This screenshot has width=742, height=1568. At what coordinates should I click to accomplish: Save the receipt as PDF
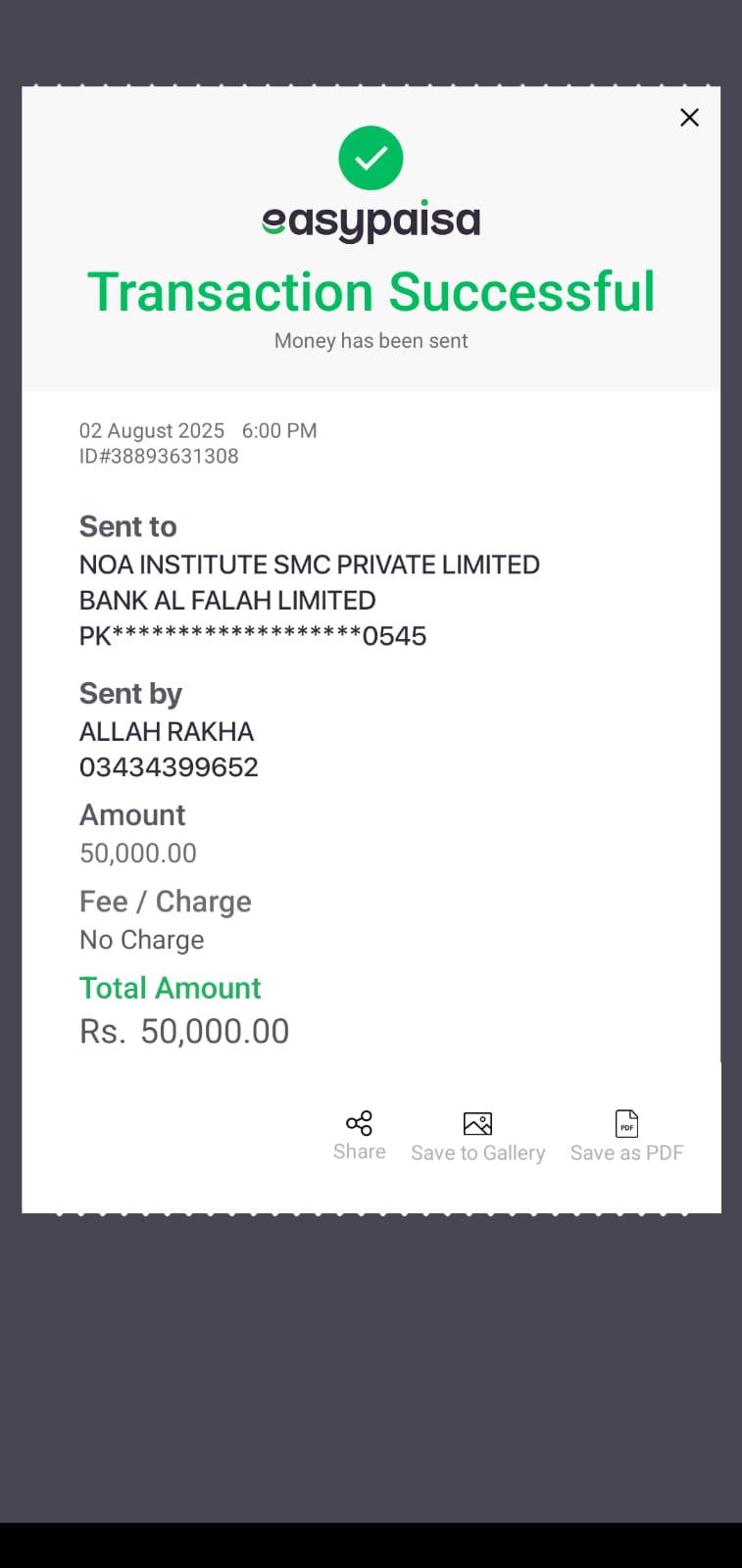[626, 1136]
